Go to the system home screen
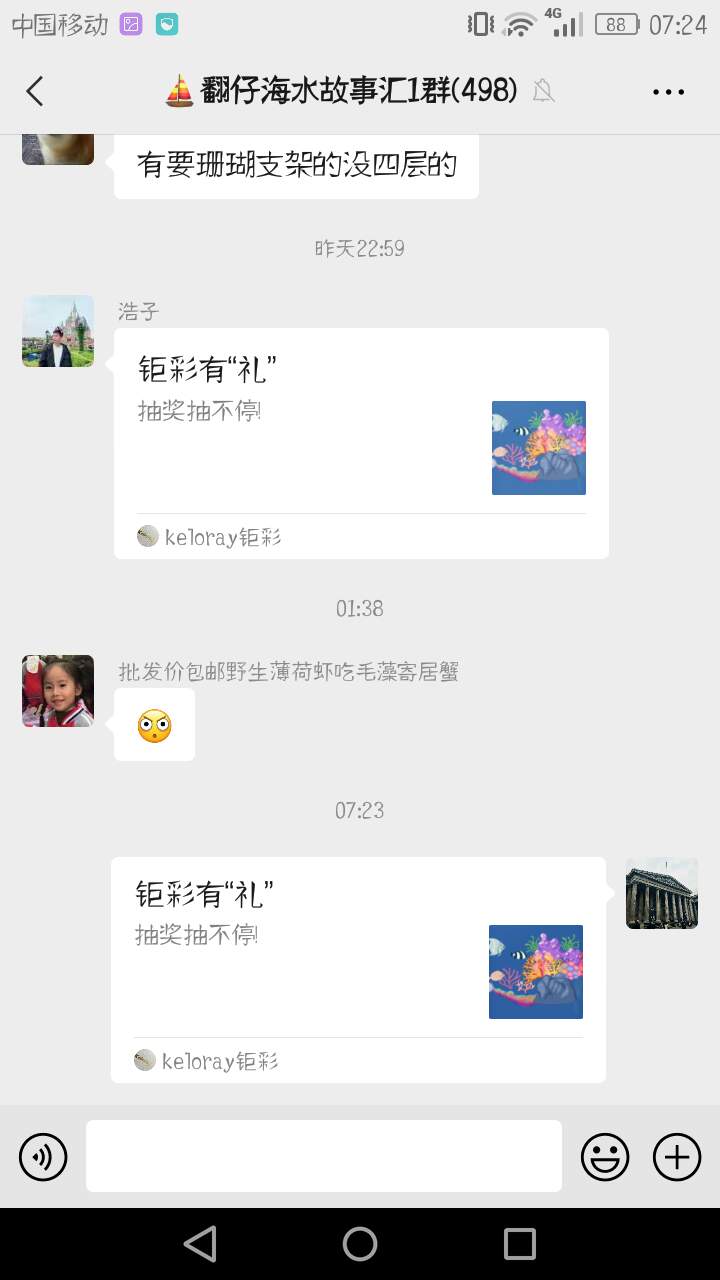Image resolution: width=720 pixels, height=1280 pixels. coord(360,1244)
